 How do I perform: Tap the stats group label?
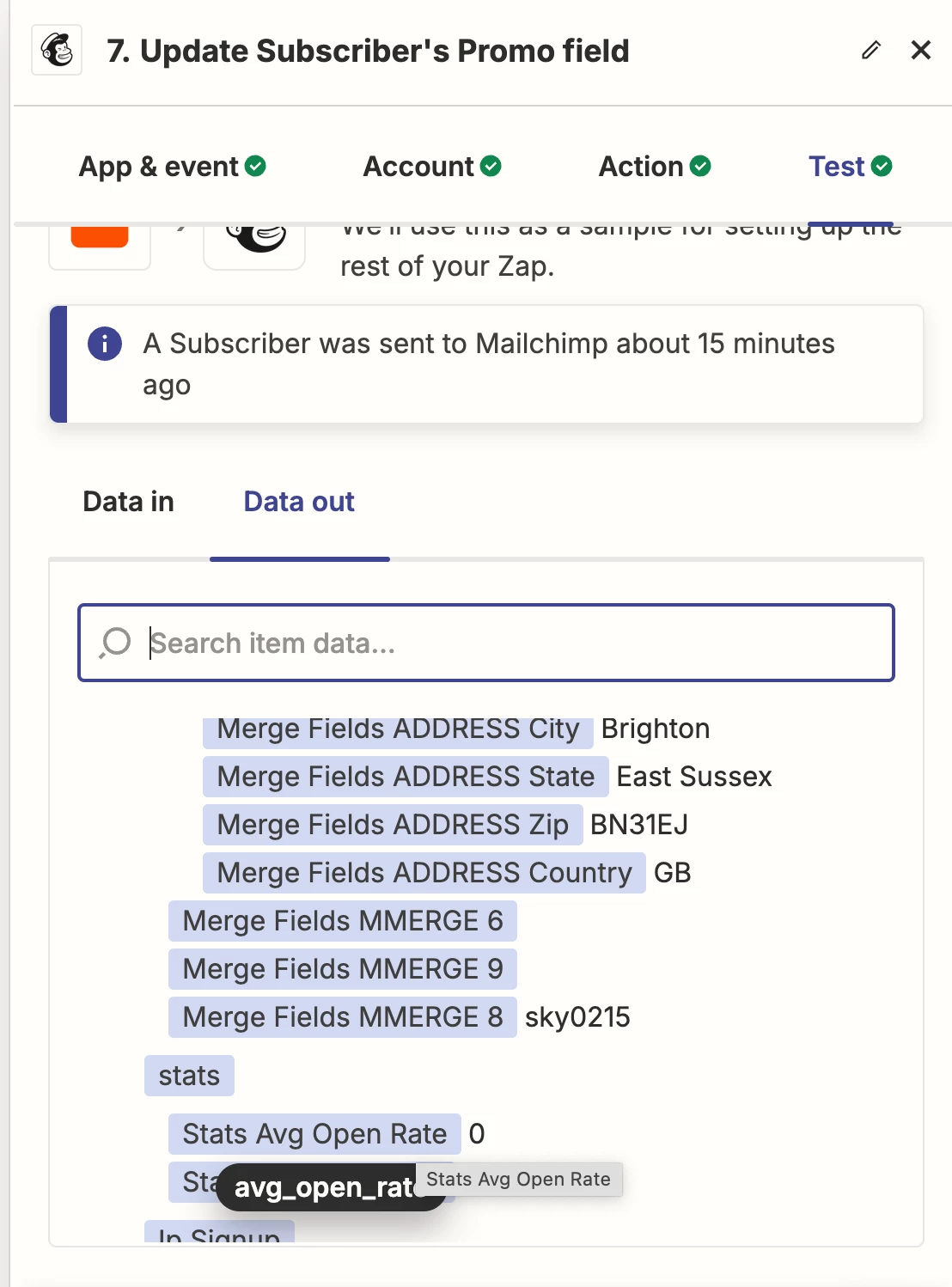coord(189,1076)
